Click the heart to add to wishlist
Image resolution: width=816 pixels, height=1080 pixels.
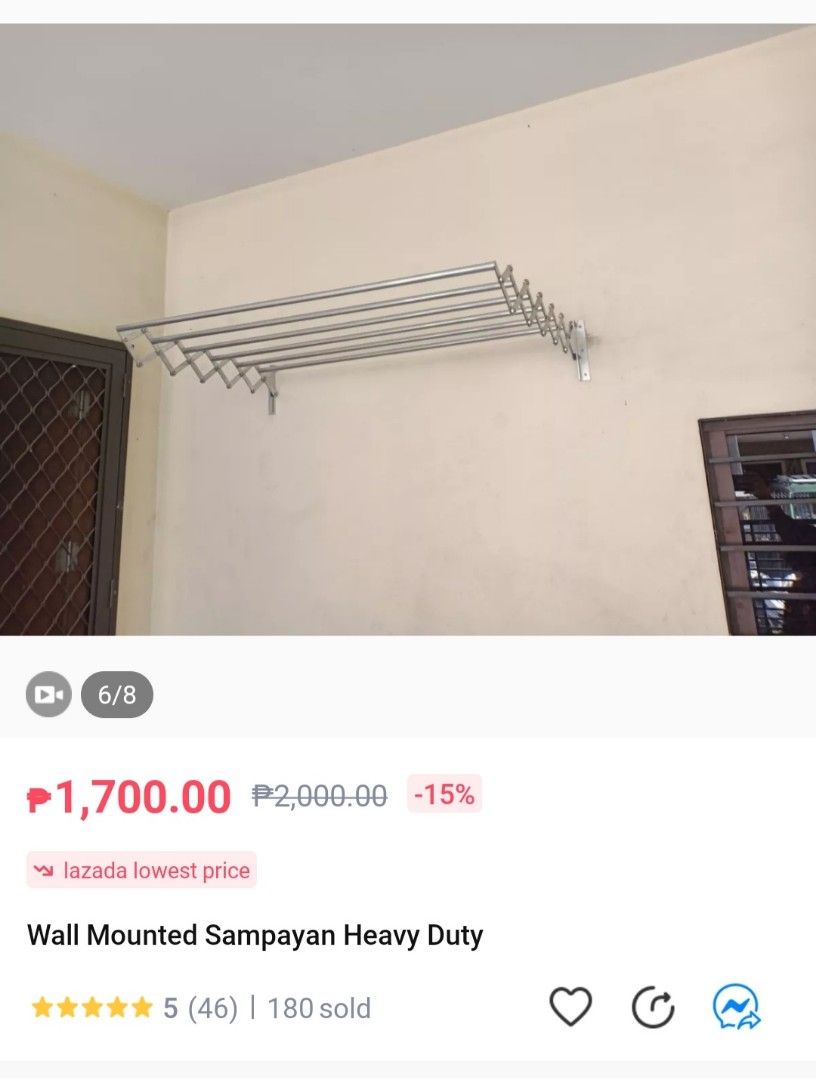click(569, 1003)
